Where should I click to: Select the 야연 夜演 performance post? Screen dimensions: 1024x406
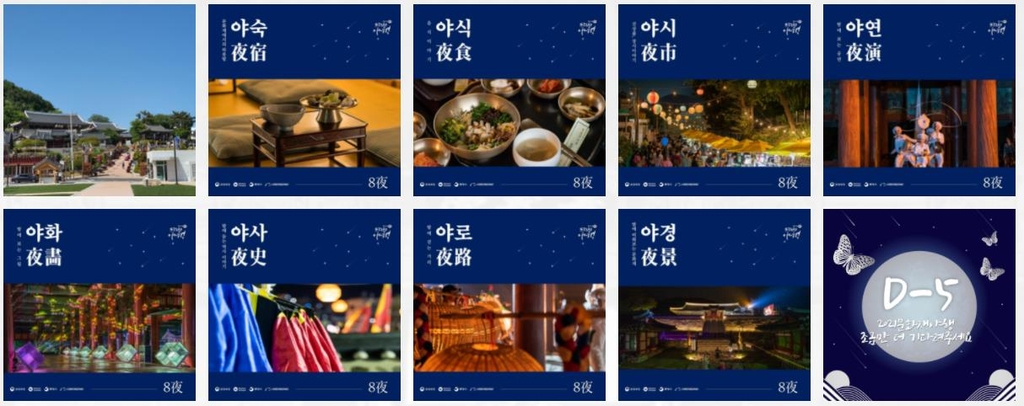coord(918,100)
